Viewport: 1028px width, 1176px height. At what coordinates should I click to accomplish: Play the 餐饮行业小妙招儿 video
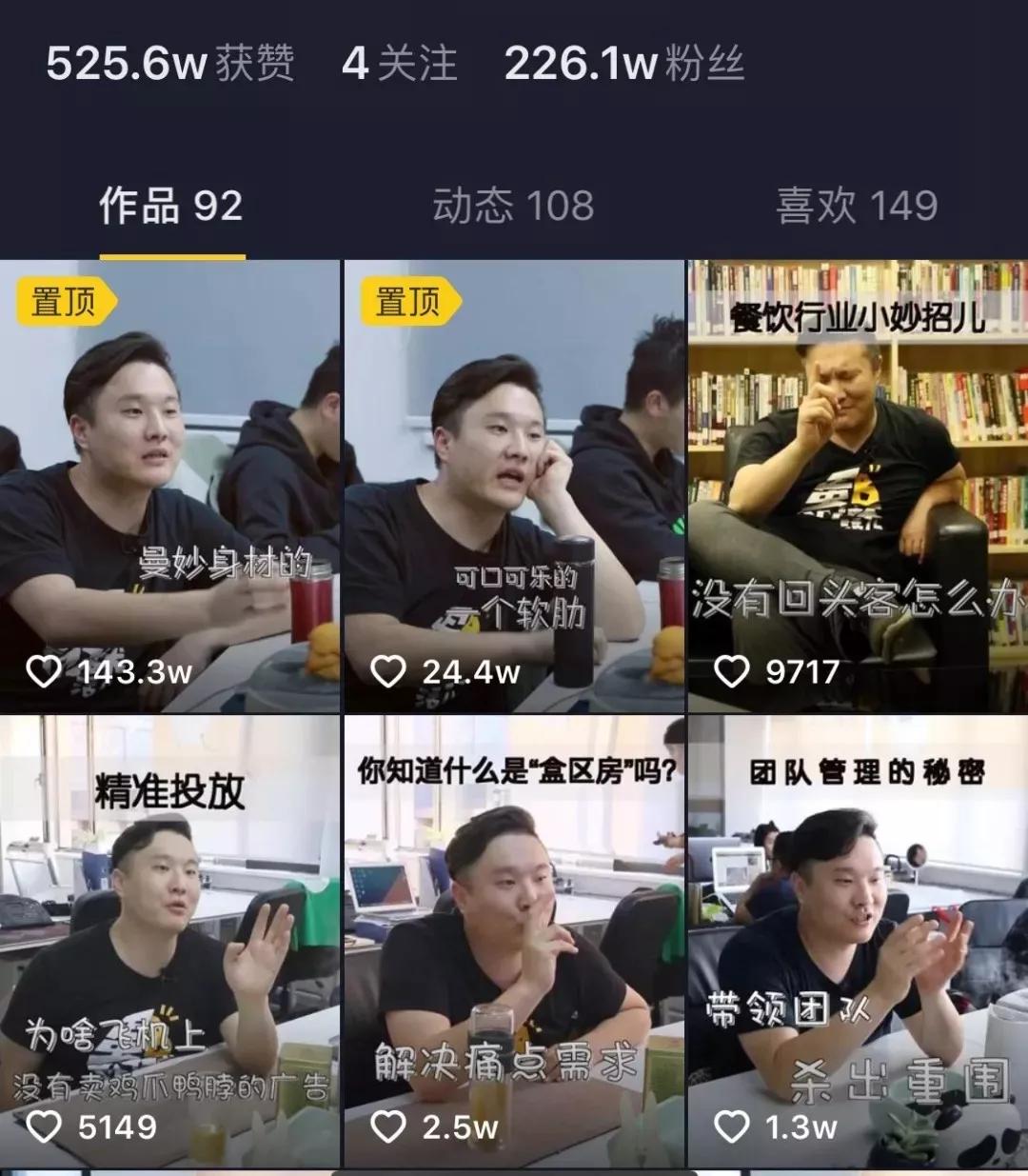coord(858,486)
